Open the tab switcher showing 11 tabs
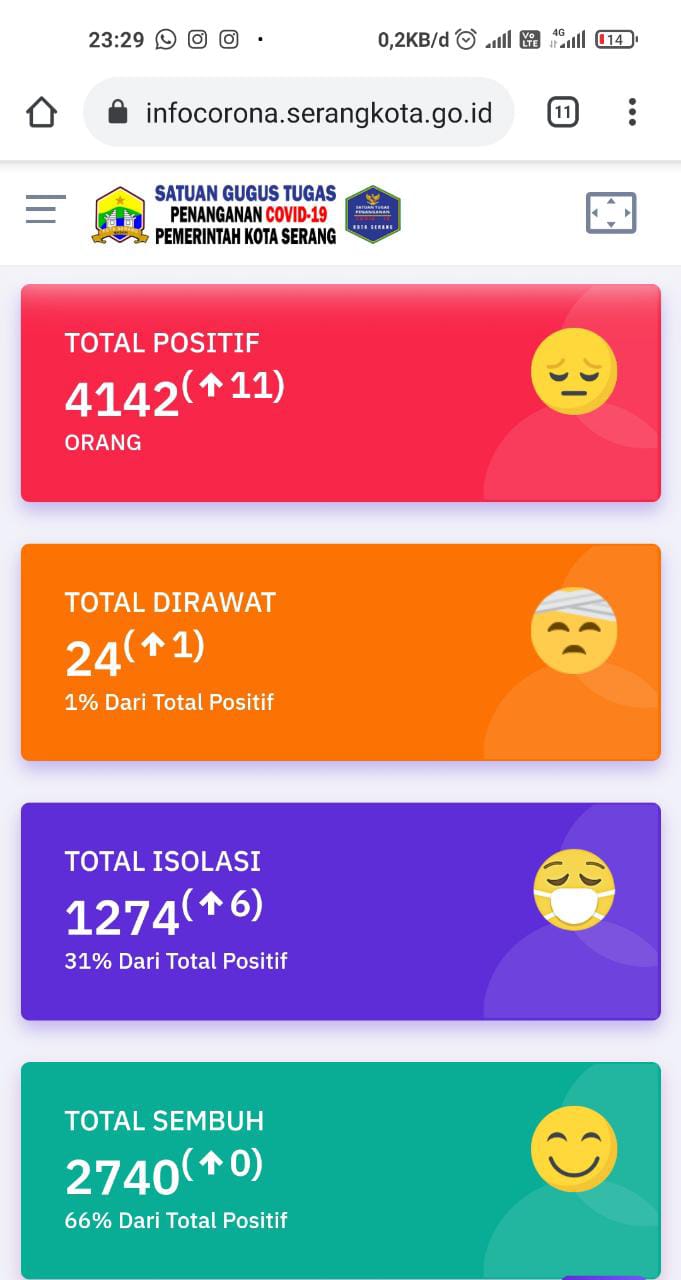Image resolution: width=681 pixels, height=1280 pixels. pyautogui.click(x=563, y=112)
